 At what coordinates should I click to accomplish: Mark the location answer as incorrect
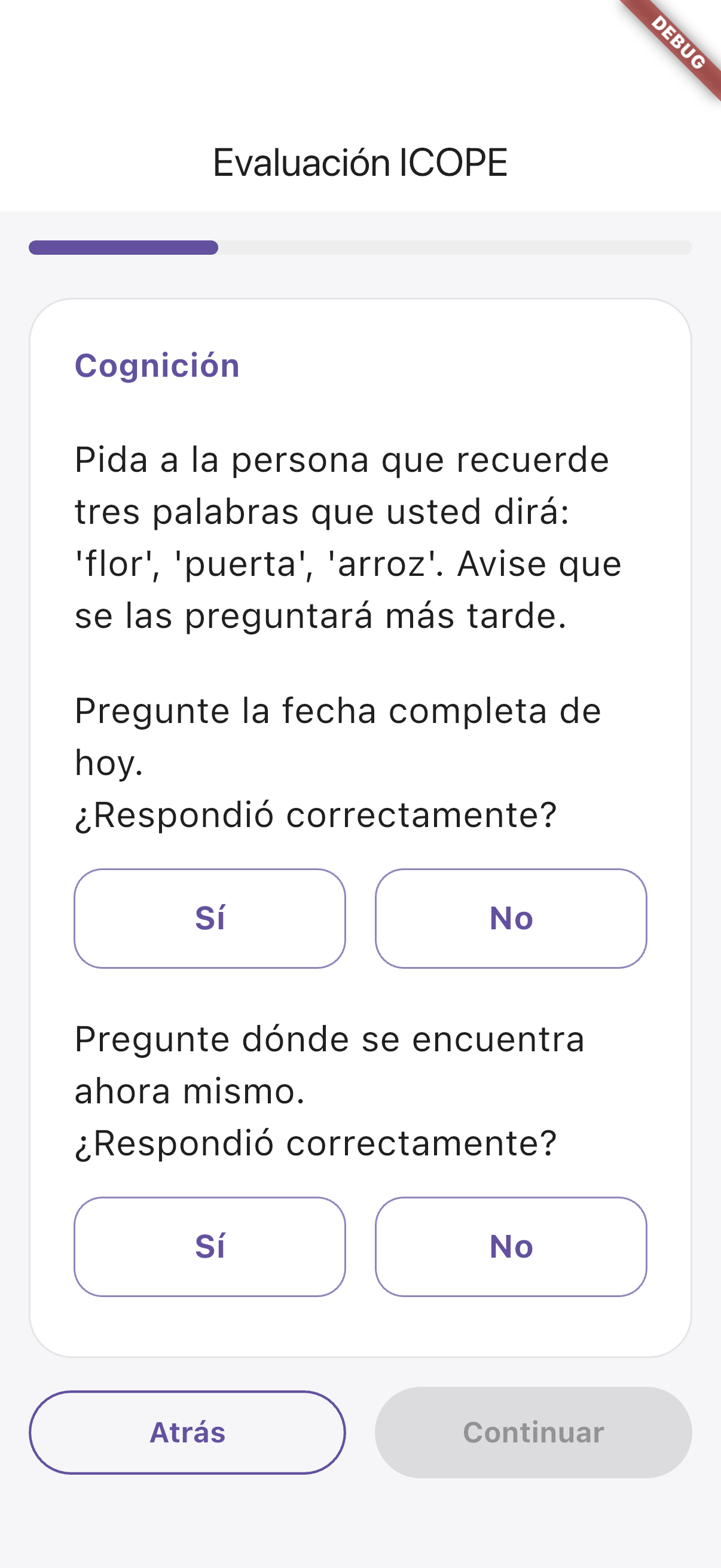tap(512, 1248)
